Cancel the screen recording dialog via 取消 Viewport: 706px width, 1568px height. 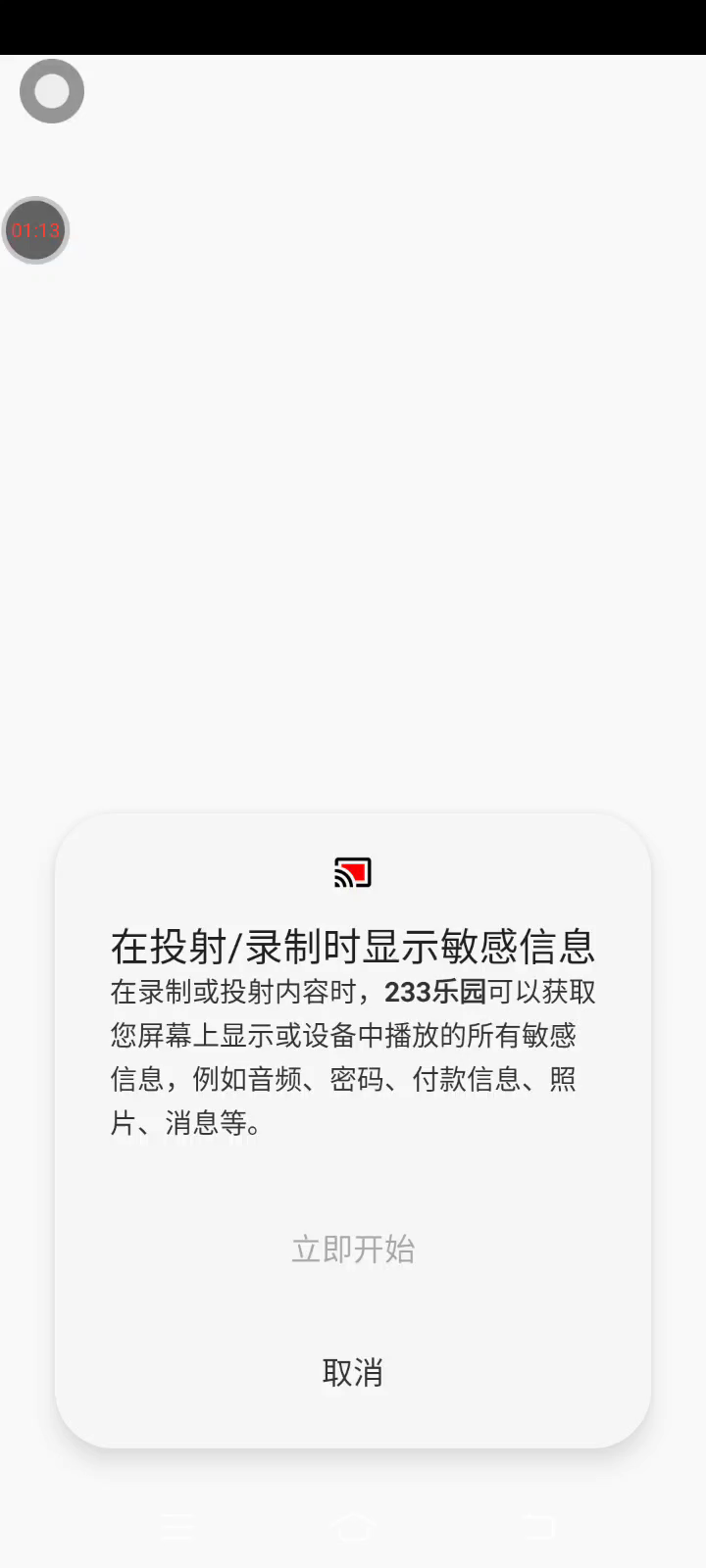point(353,1372)
